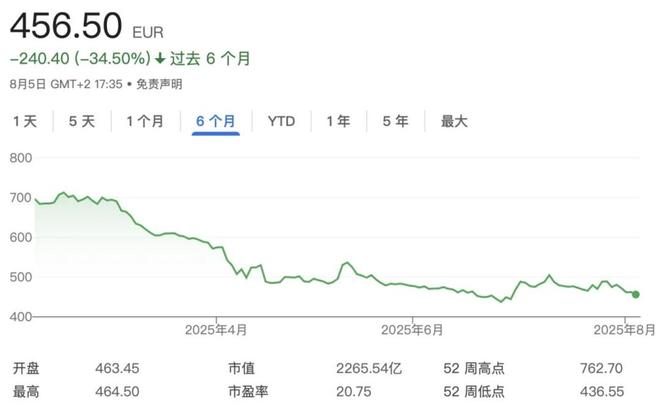
Task: Open the 免责声明 link
Action: point(159,84)
